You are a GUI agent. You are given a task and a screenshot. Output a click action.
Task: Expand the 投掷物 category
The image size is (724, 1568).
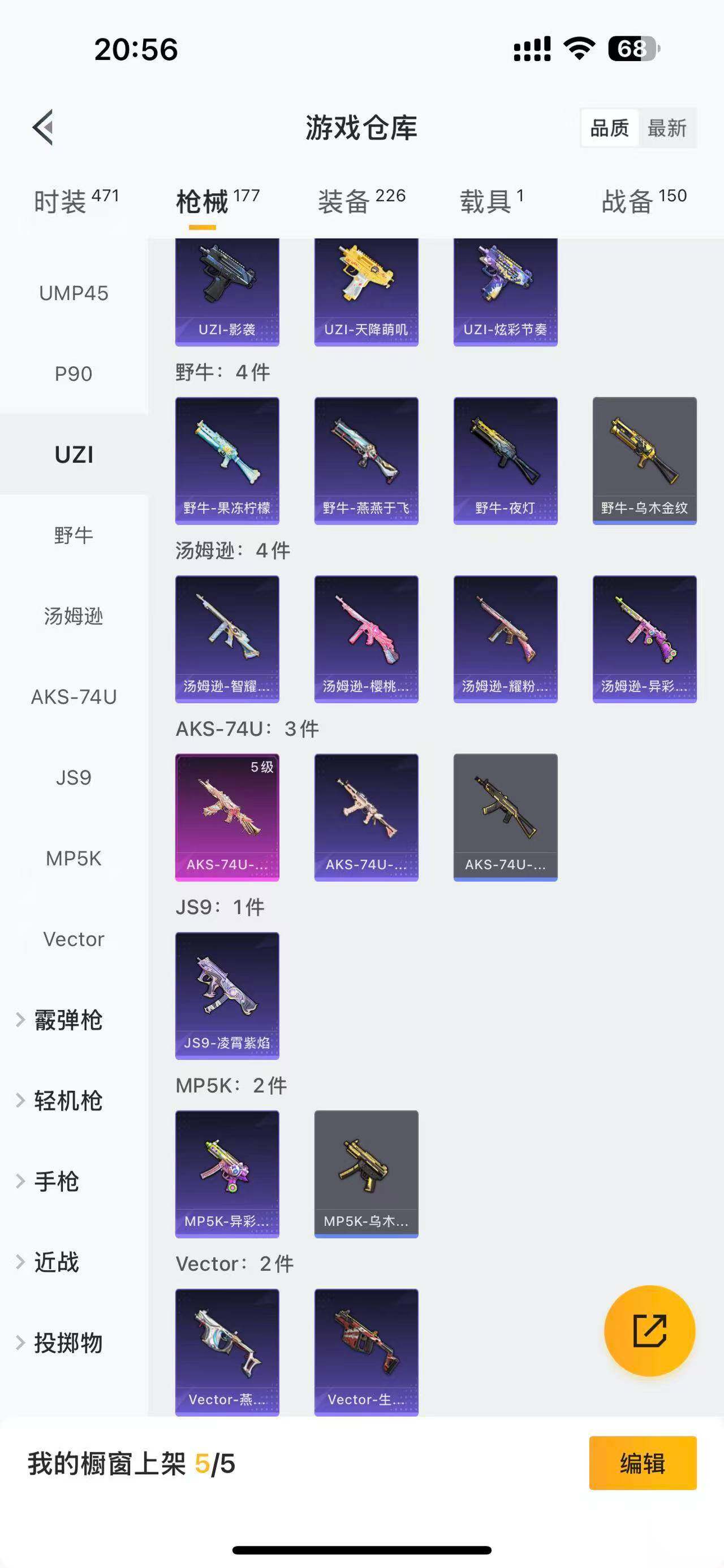pos(67,1342)
